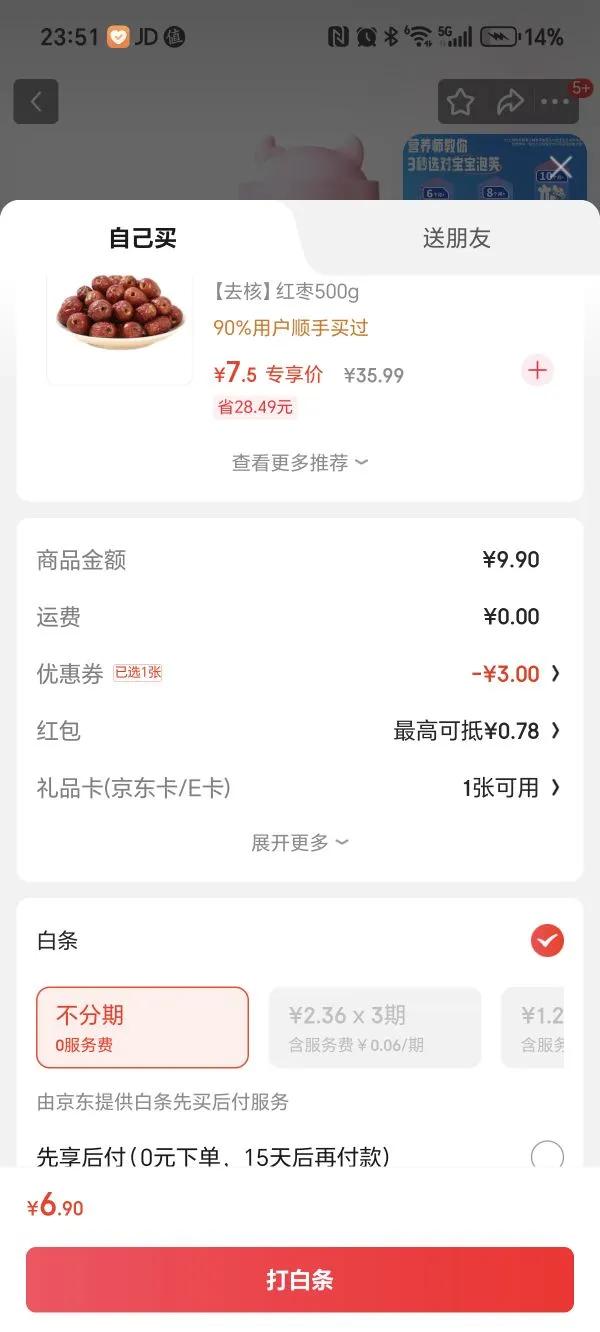600x1332 pixels.
Task: Select the 先享后付 payment option
Action: (547, 1157)
